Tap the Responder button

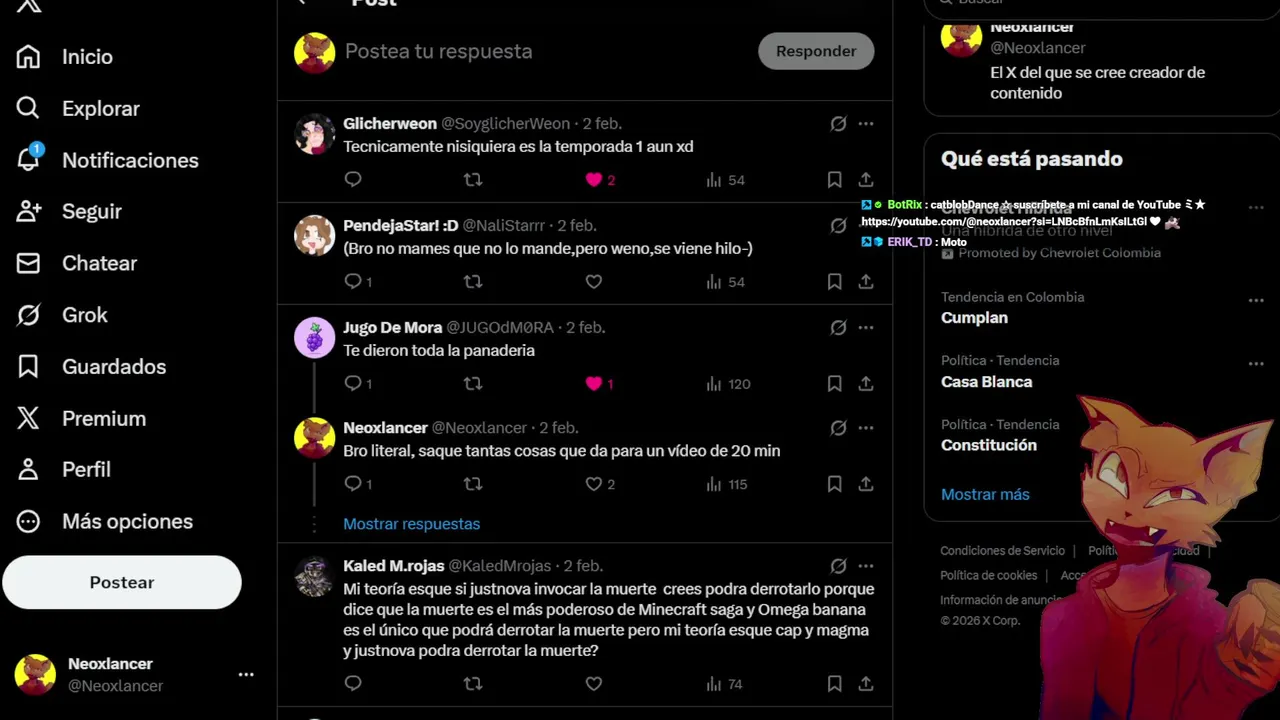click(816, 51)
